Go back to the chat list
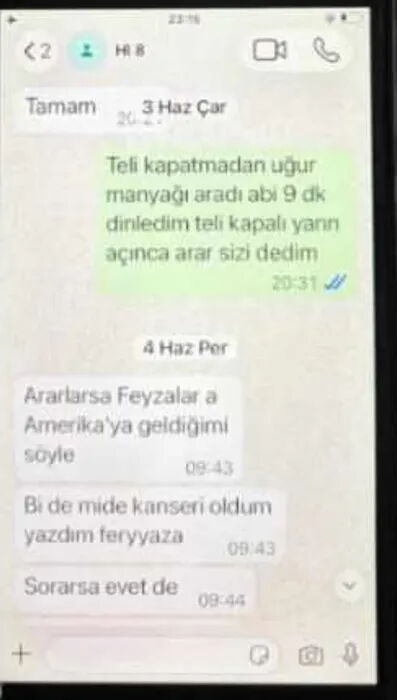Viewport: 397px width, 700px height. 38,51
